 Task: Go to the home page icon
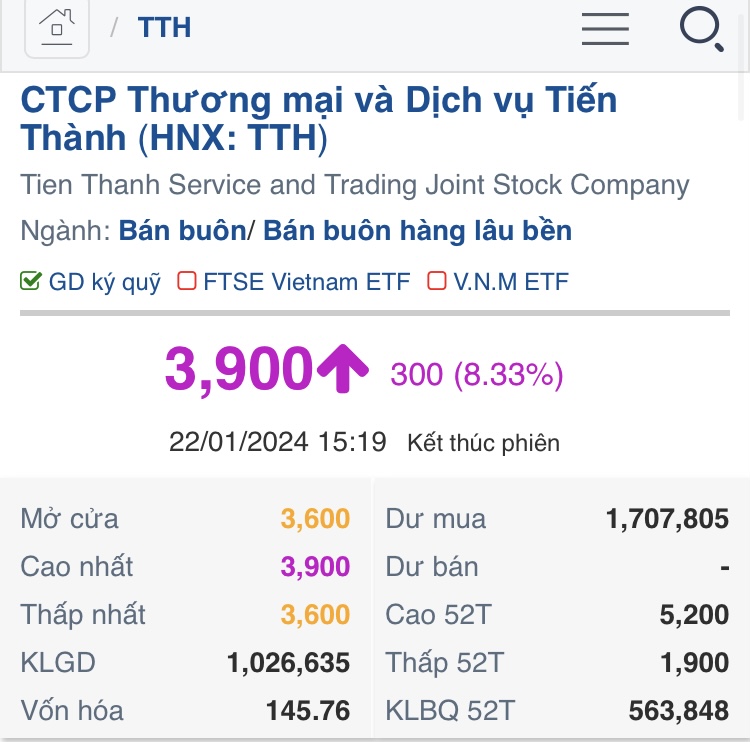57,26
